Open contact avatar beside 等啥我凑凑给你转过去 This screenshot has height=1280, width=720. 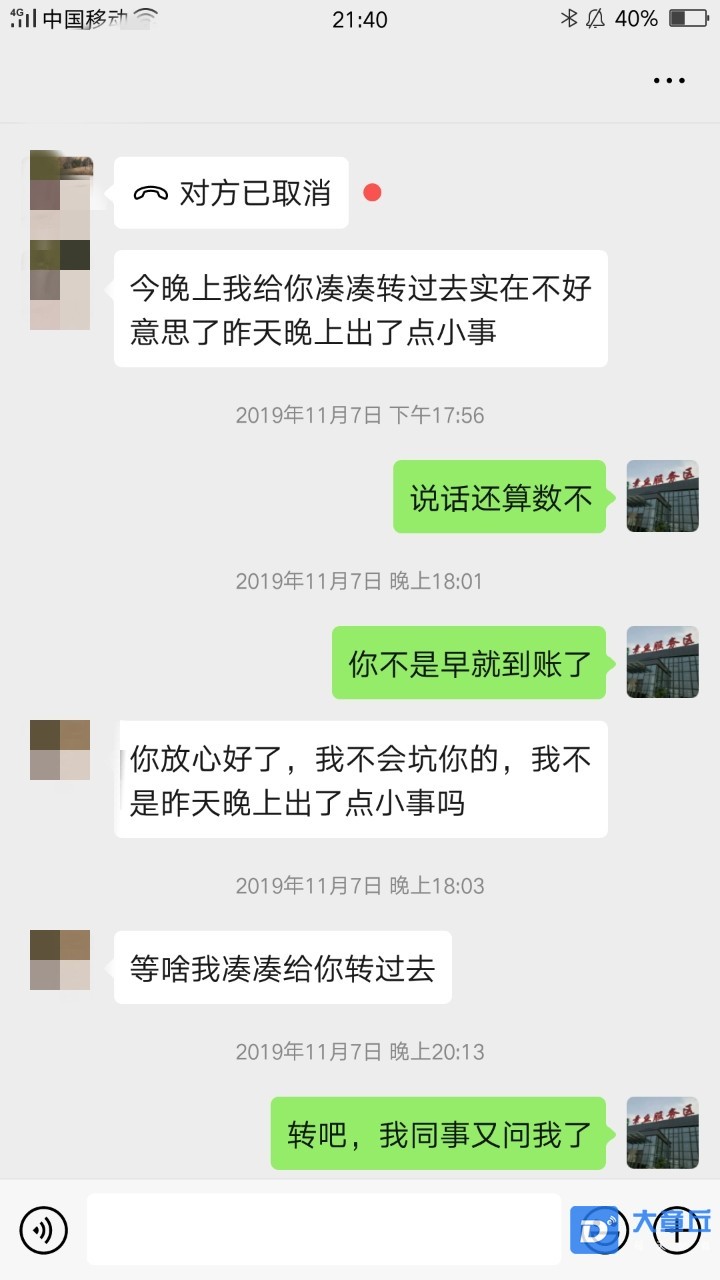(x=60, y=960)
